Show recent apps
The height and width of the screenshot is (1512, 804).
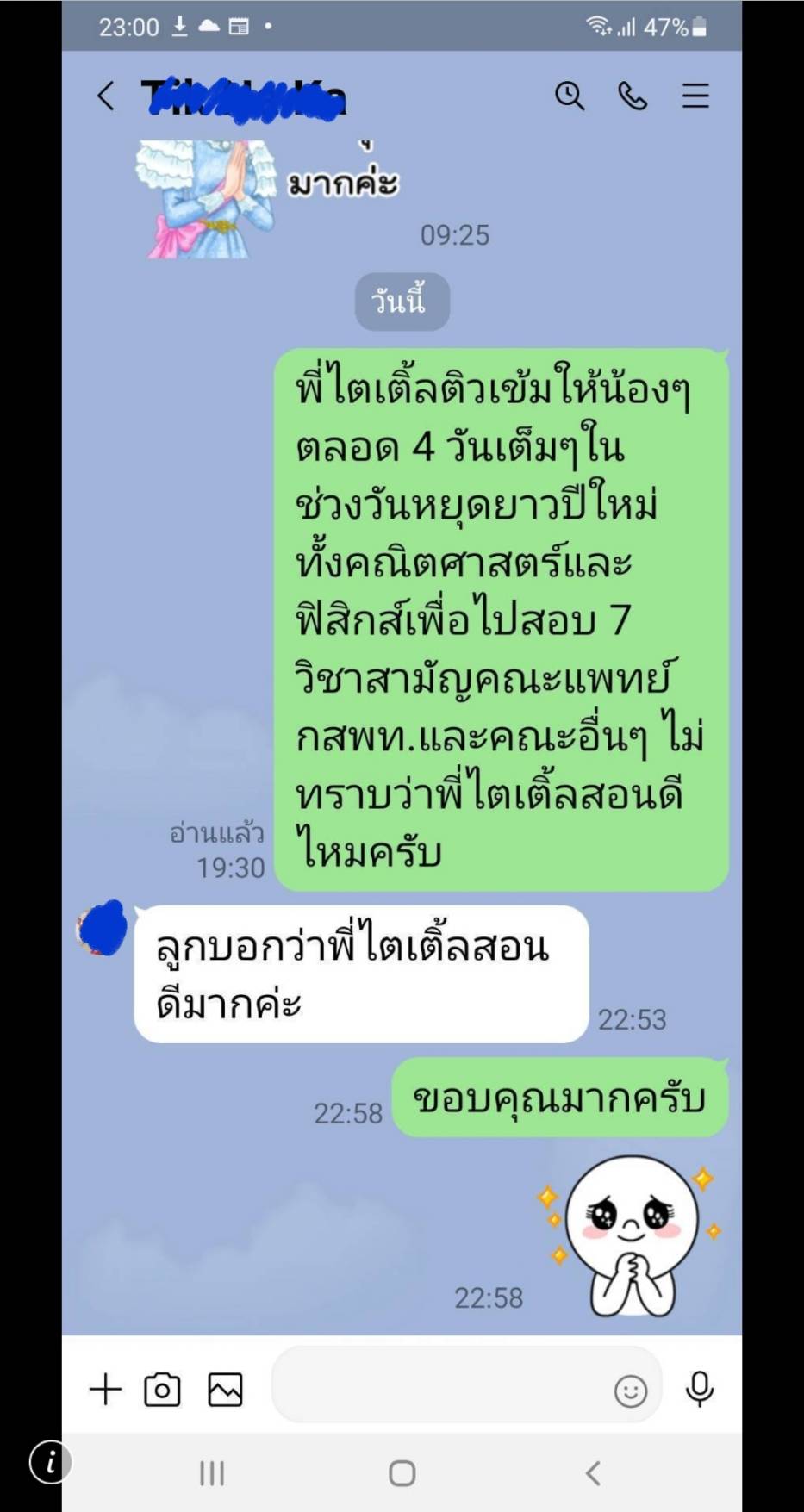[212, 1473]
